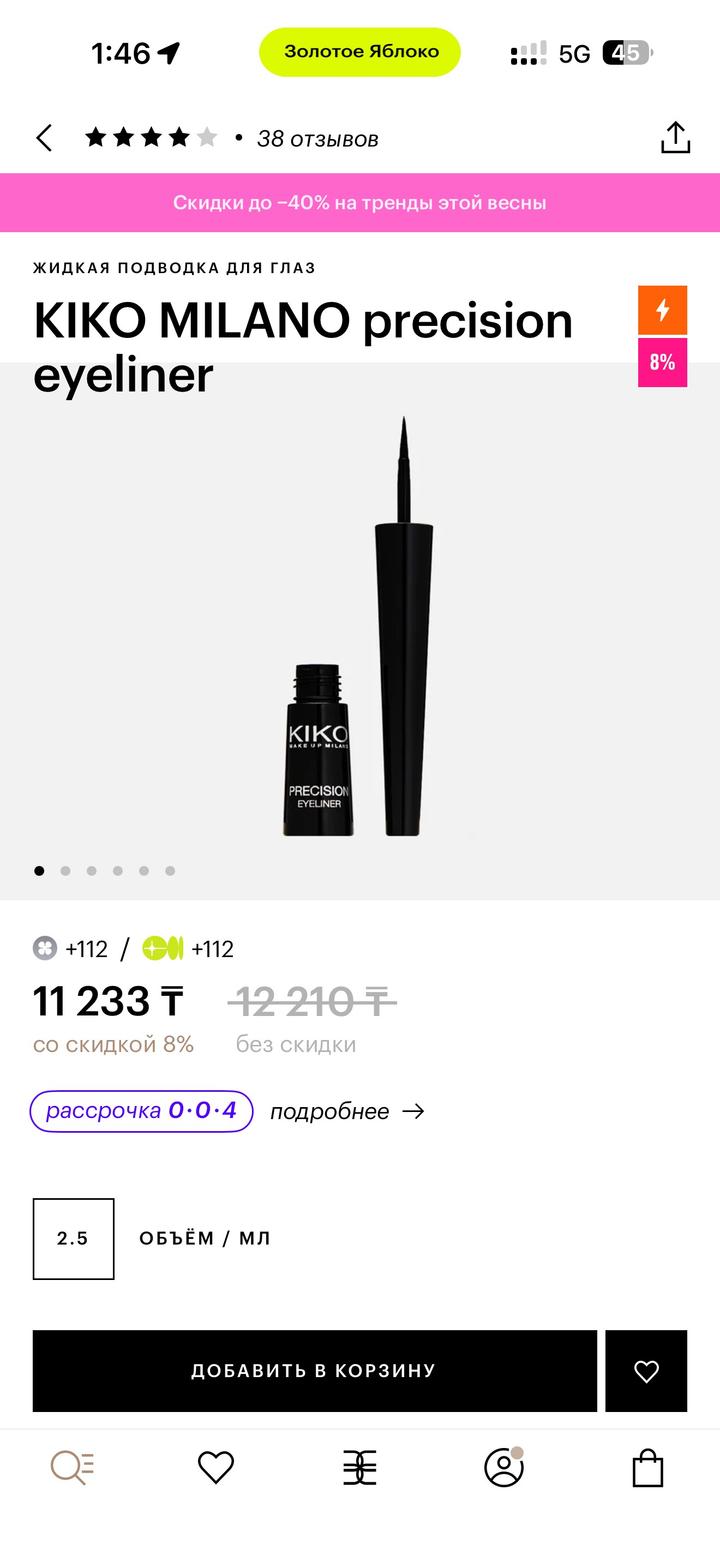This screenshot has height=1564, width=720.
Task: Select the 2.5 ml volume option
Action: pyautogui.click(x=73, y=1239)
